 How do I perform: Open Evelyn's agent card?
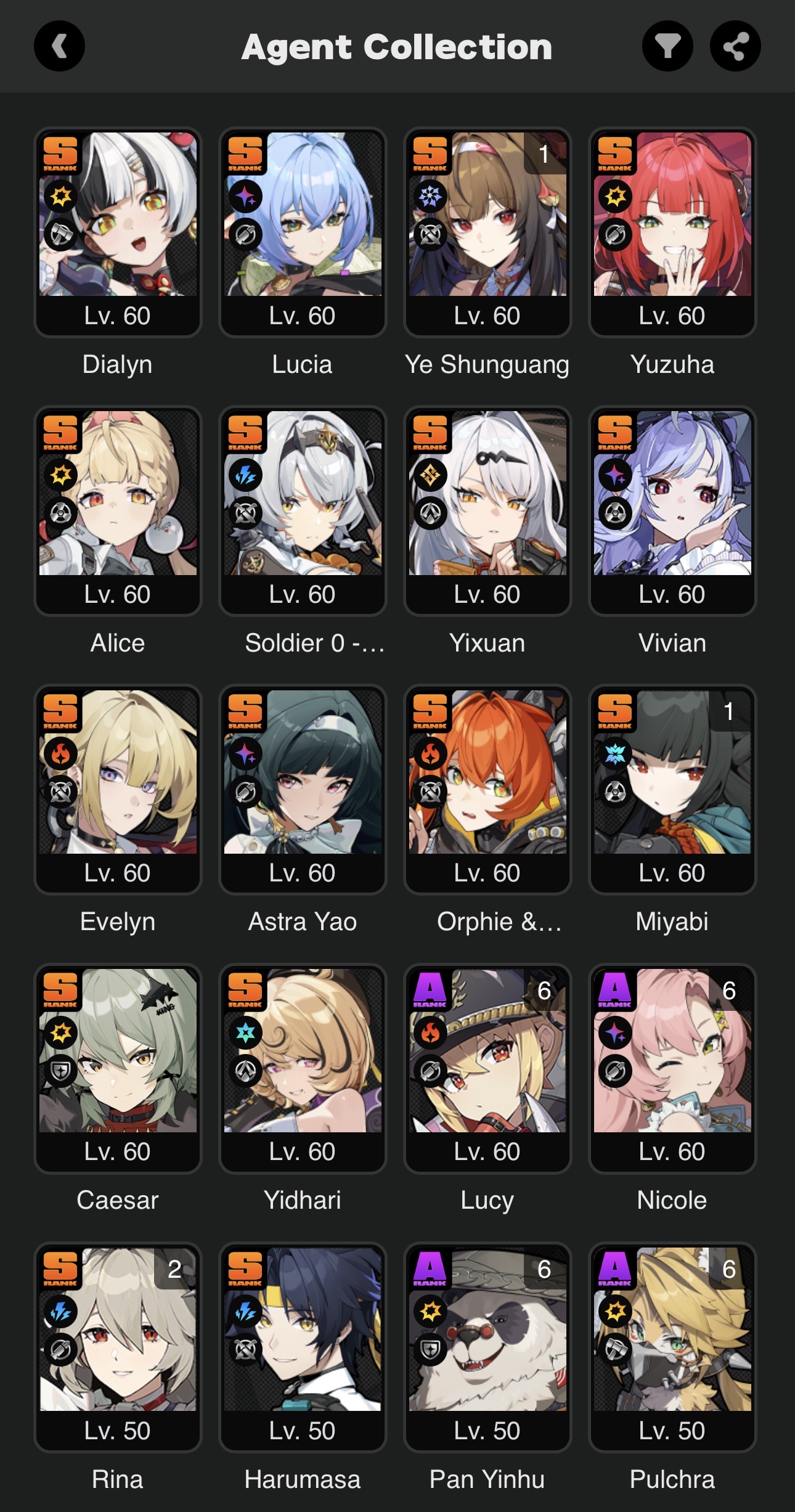[x=118, y=790]
